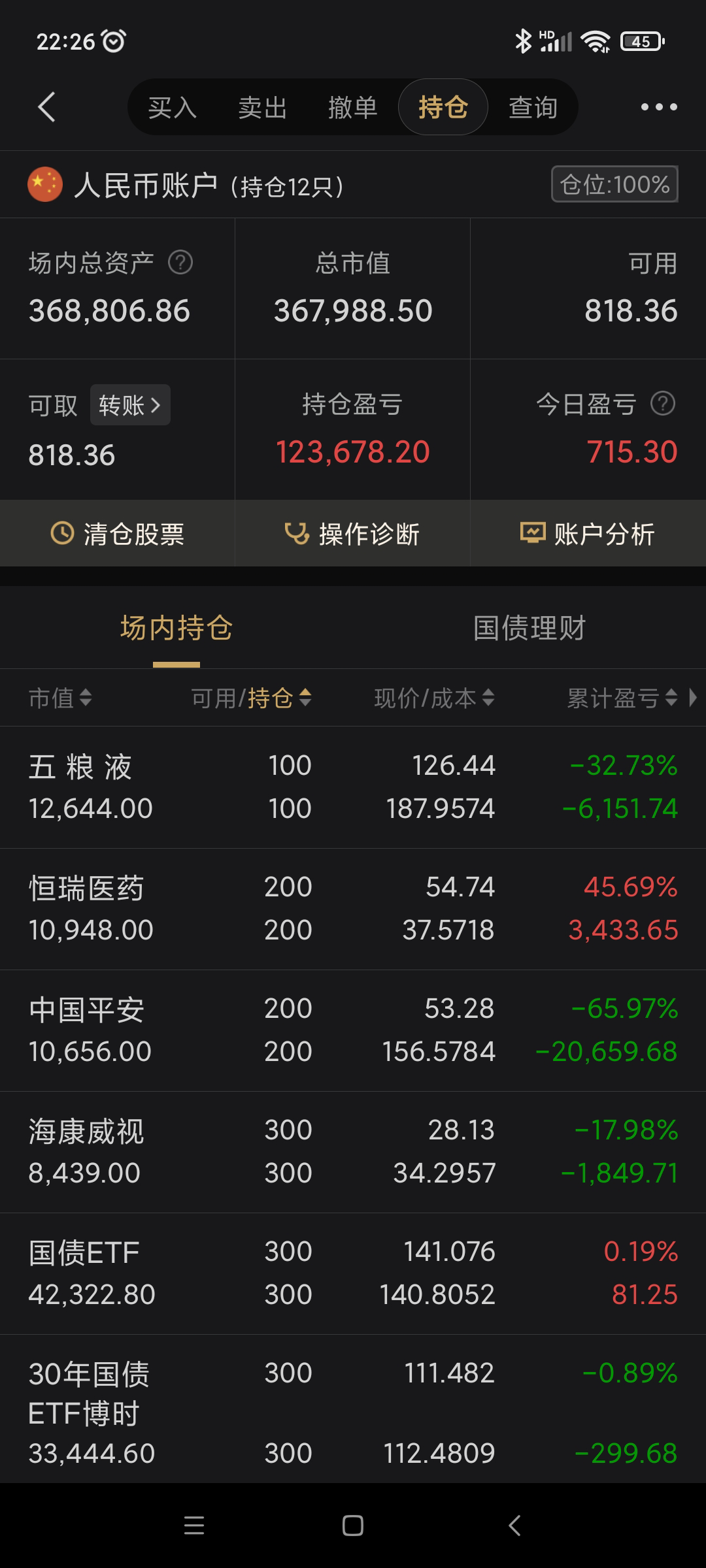The width and height of the screenshot is (706, 1568).
Task: View the 国债ETF position details
Action: click(x=353, y=1273)
